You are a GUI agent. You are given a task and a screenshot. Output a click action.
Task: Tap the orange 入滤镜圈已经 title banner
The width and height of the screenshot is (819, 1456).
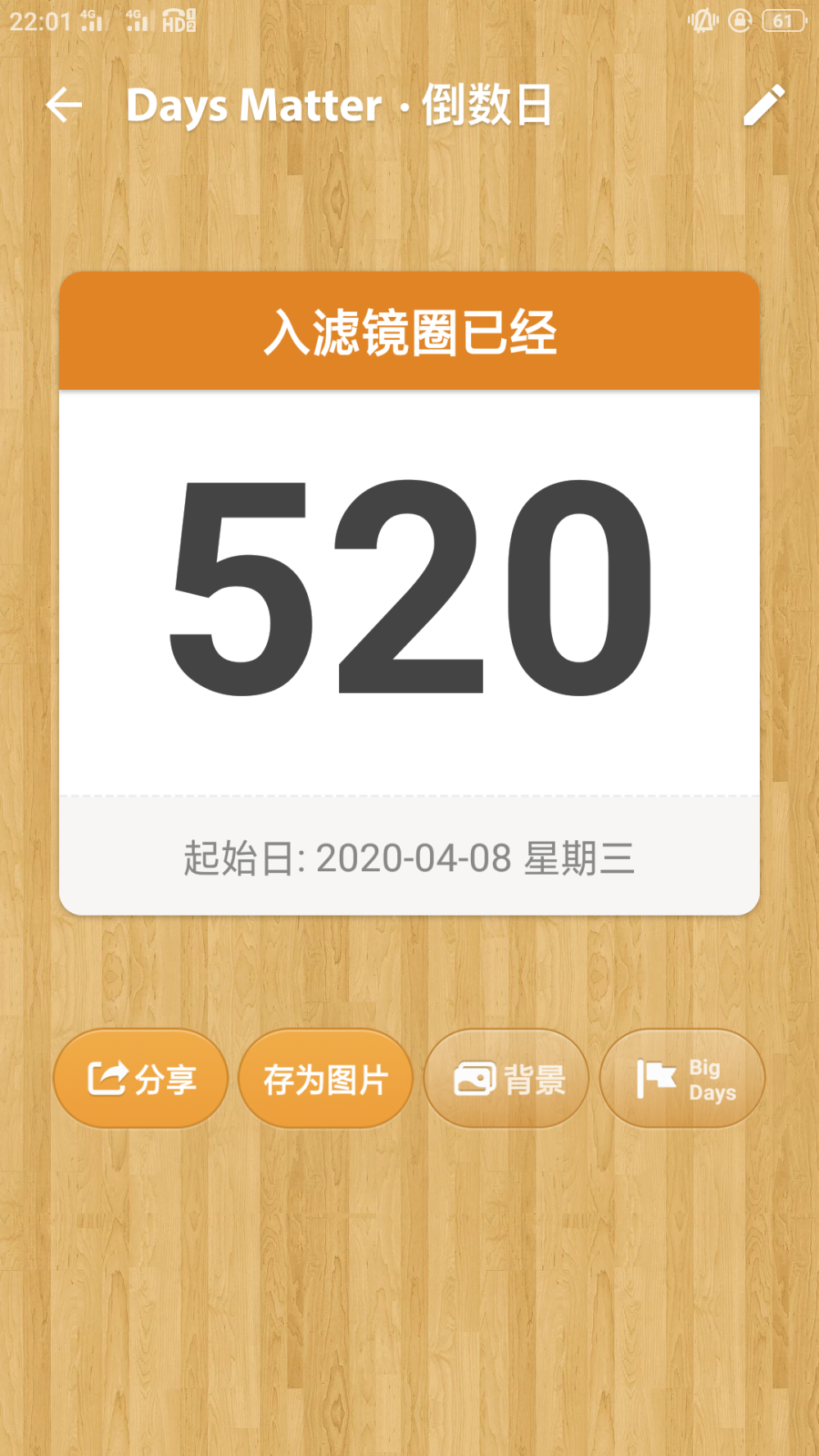409,332
